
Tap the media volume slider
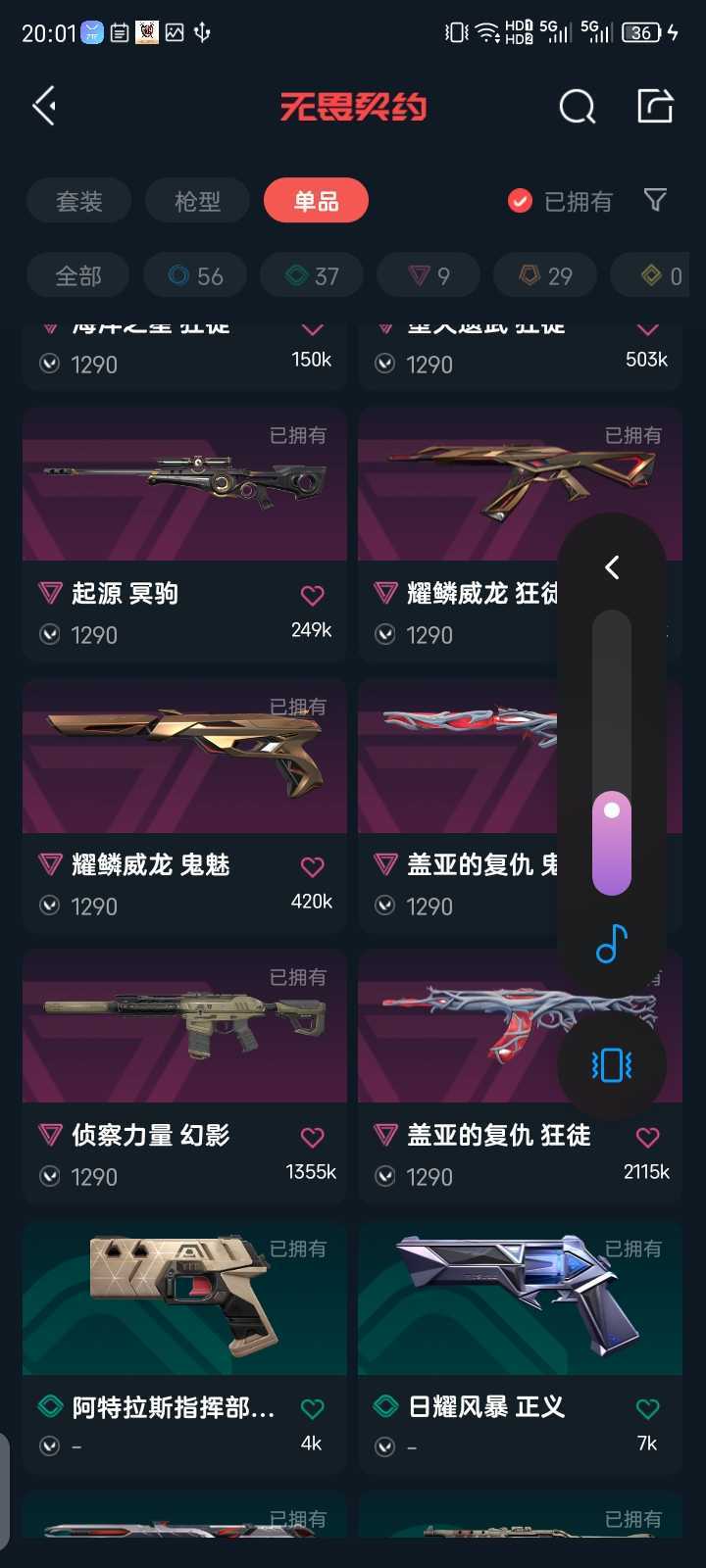click(612, 753)
